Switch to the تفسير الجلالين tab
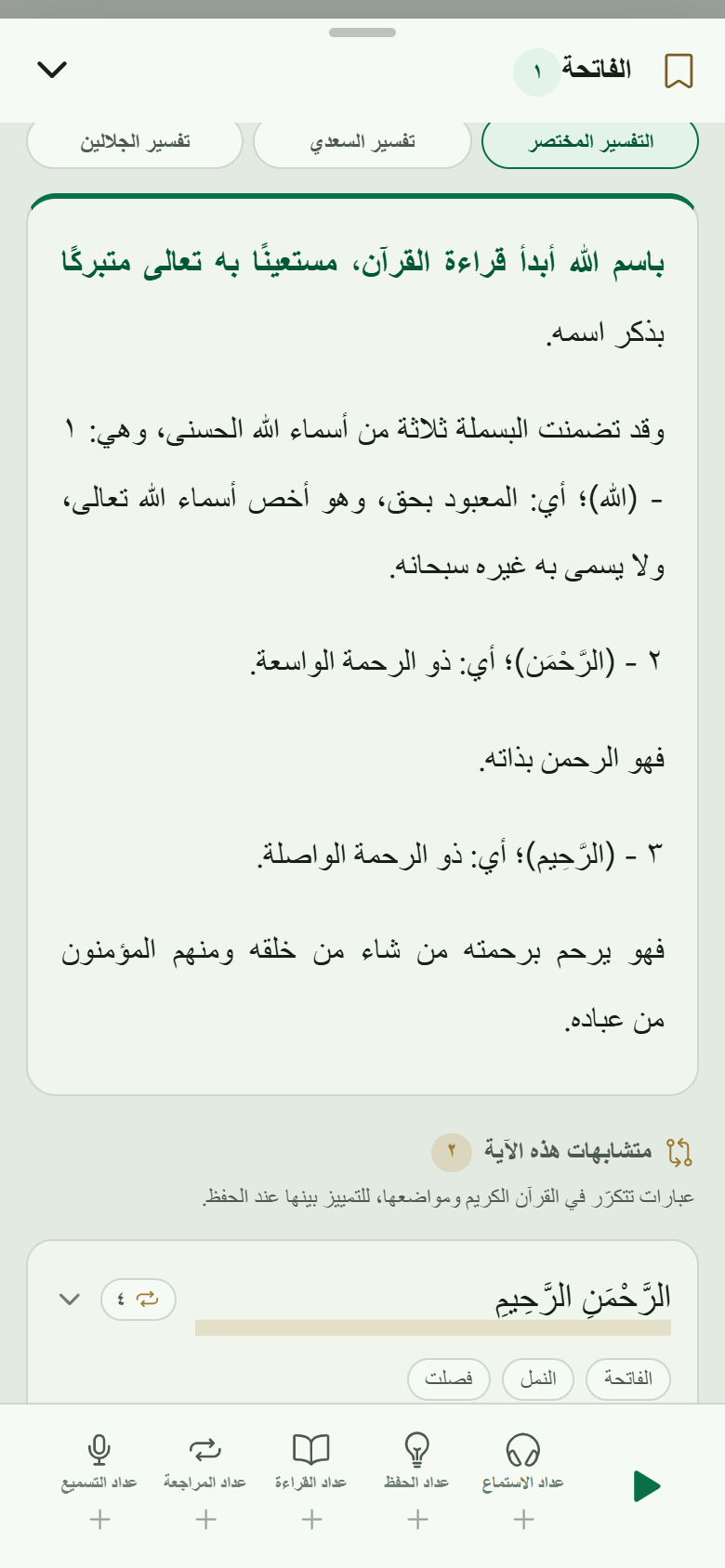The width and height of the screenshot is (725, 1568). tap(135, 142)
